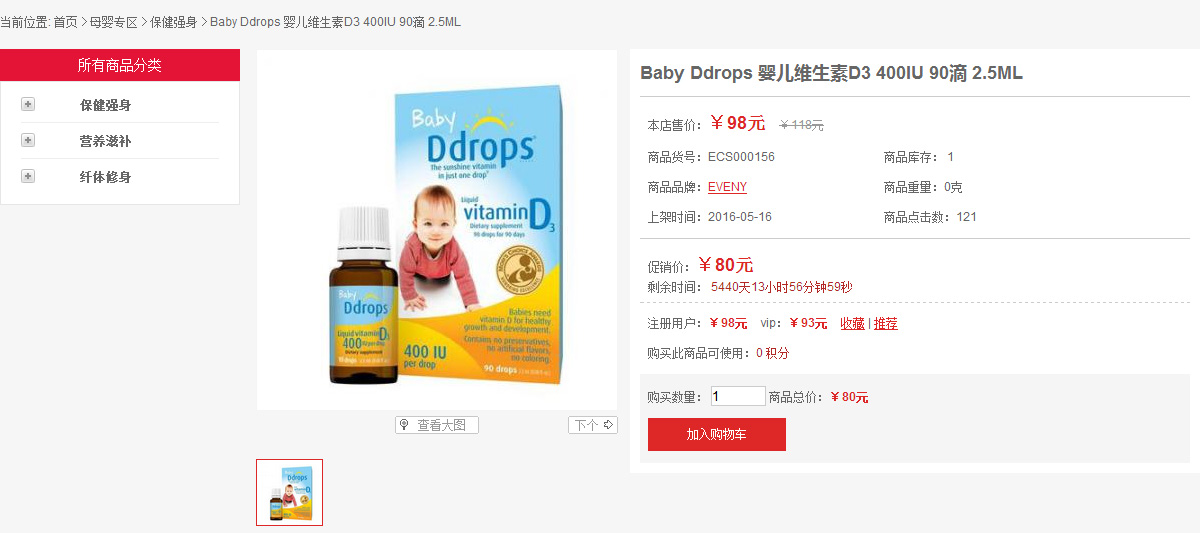Open the EVENY brand link

(x=727, y=187)
